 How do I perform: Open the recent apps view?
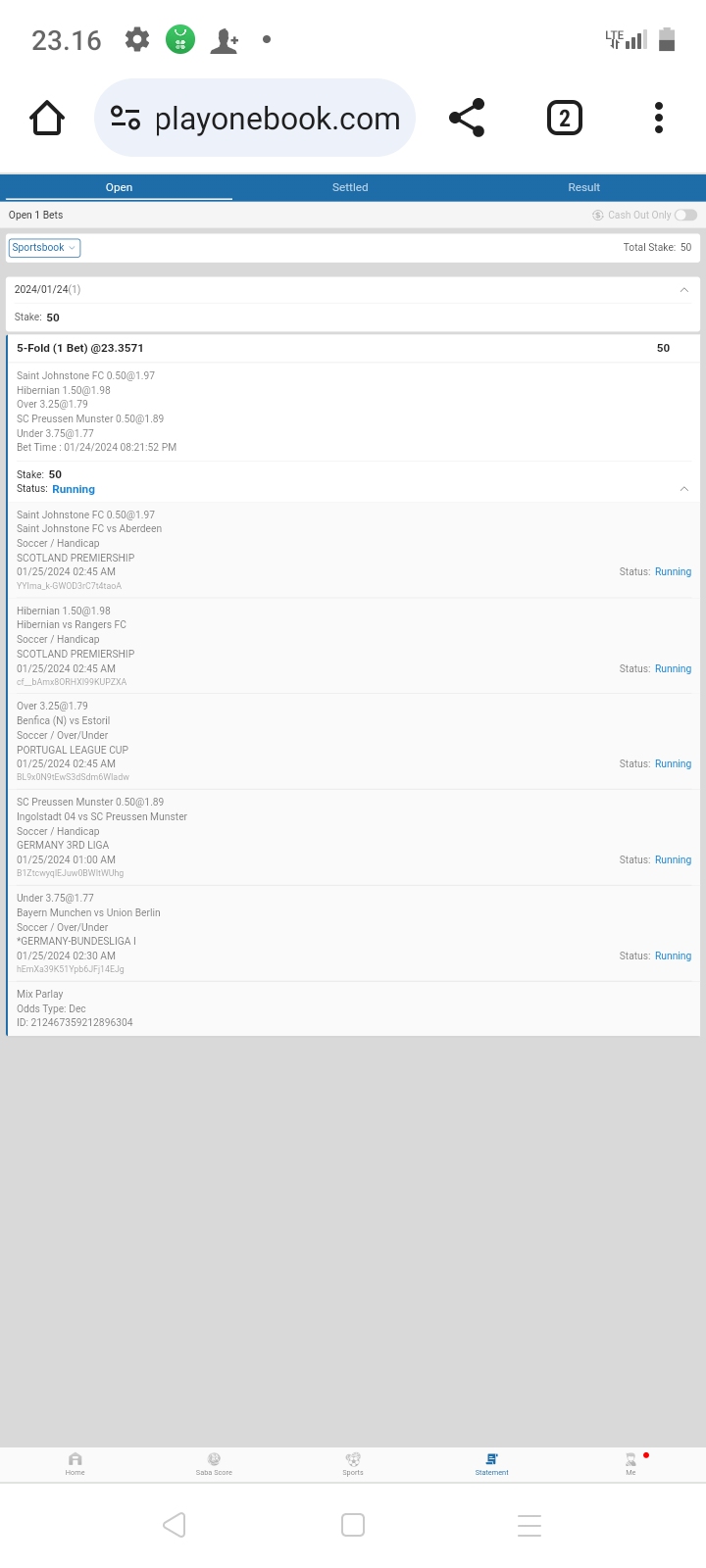(529, 1525)
